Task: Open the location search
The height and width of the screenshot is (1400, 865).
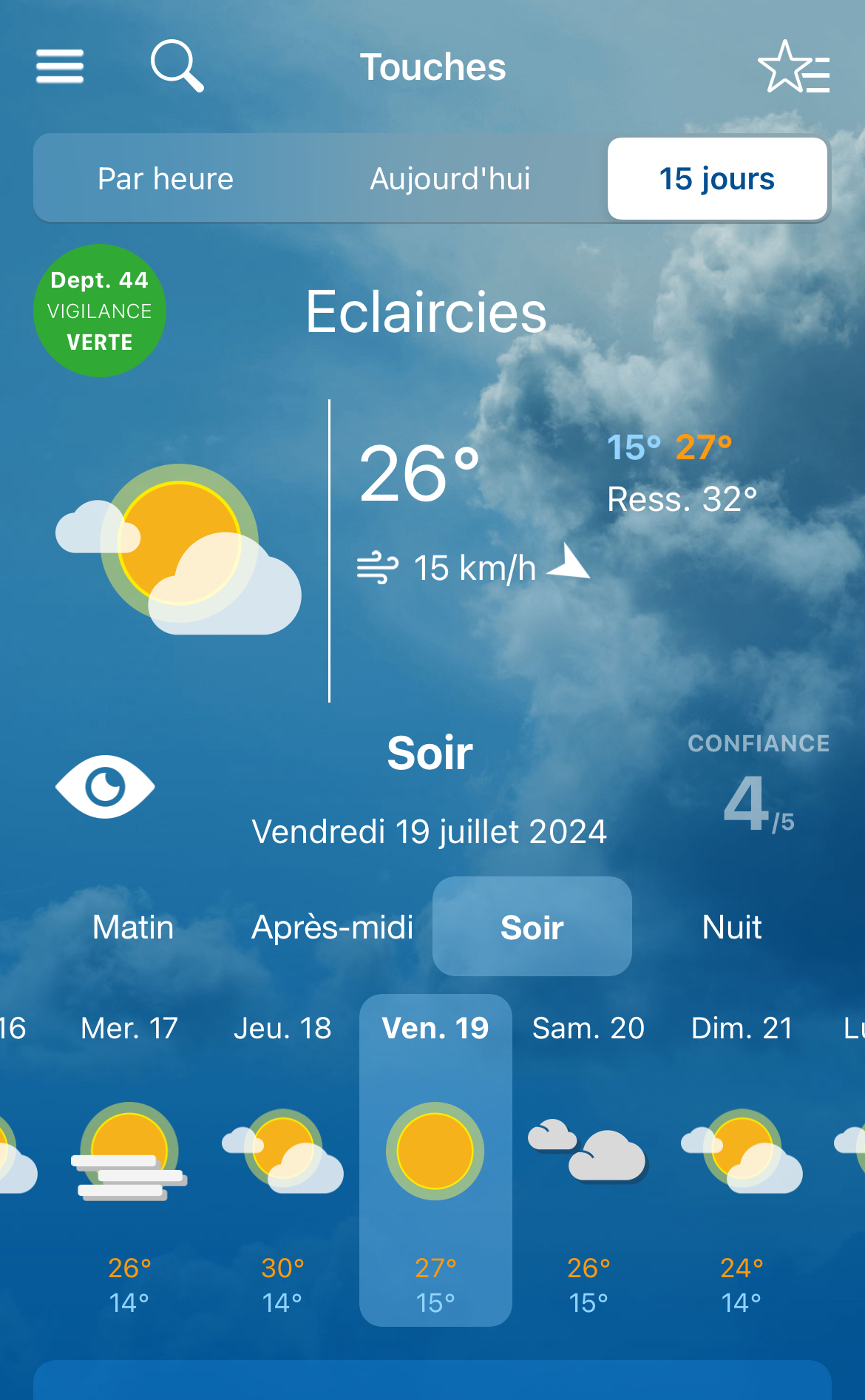Action: click(x=177, y=67)
